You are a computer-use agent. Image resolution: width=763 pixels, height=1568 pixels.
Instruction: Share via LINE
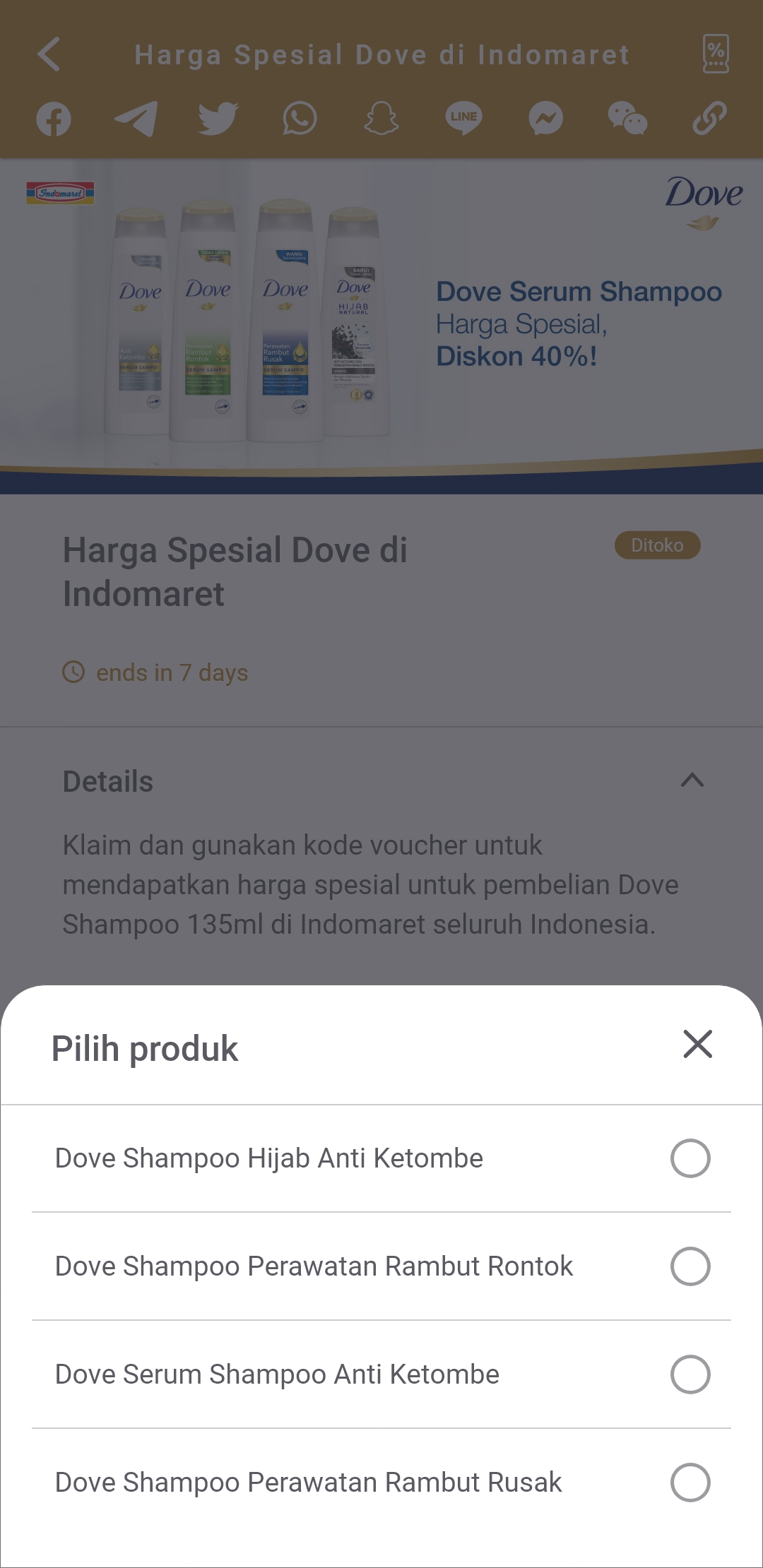click(463, 119)
